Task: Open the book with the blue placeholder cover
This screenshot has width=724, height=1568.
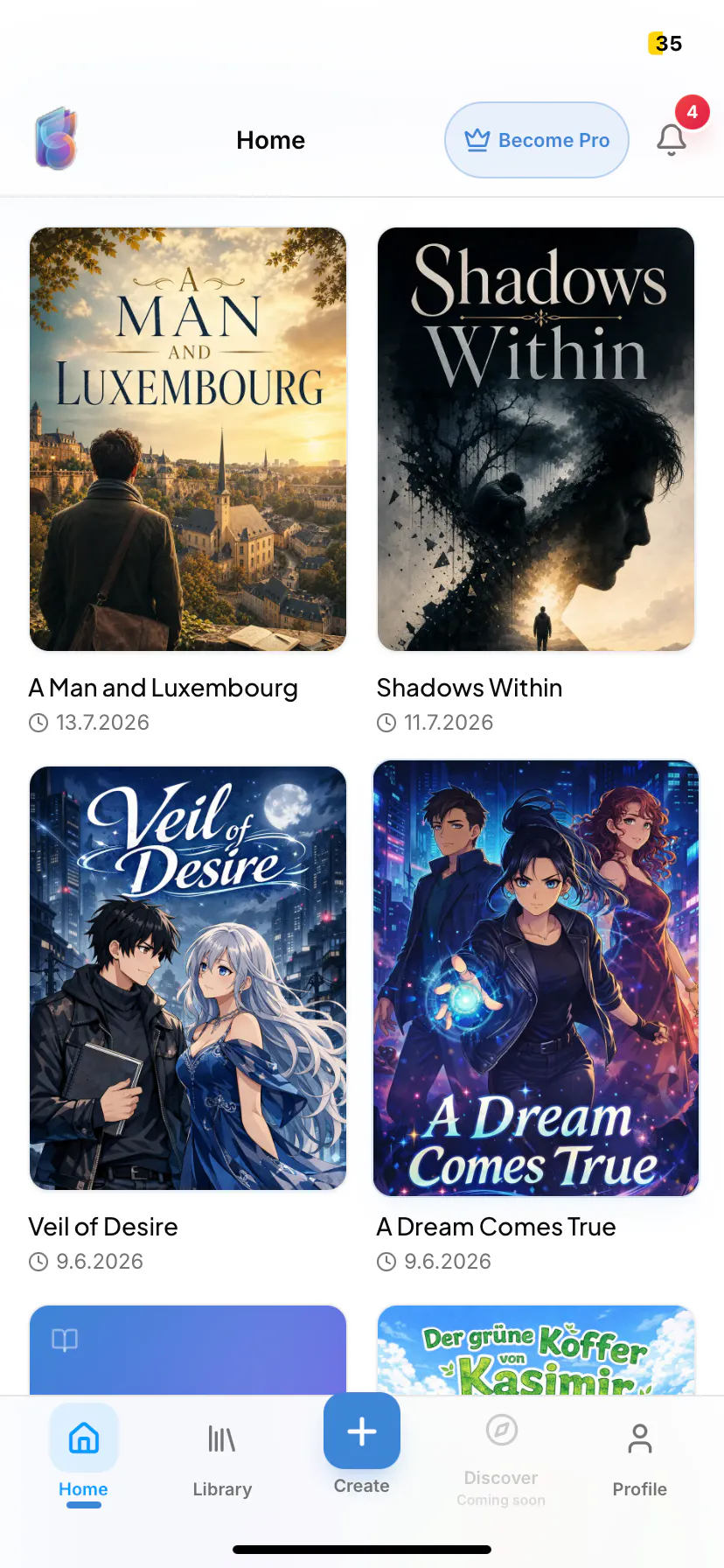Action: pyautogui.click(x=188, y=1350)
